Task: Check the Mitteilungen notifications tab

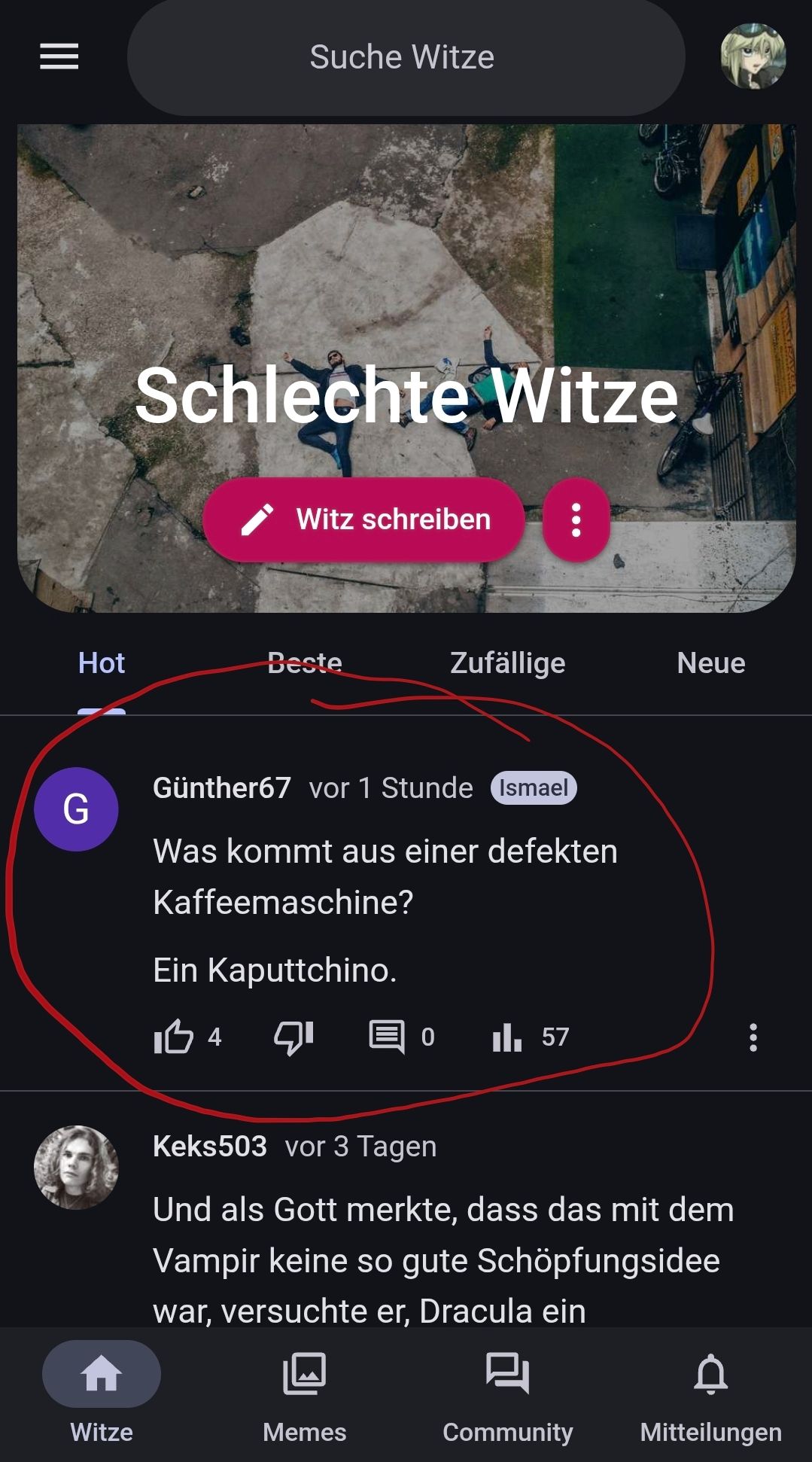Action: click(710, 1394)
